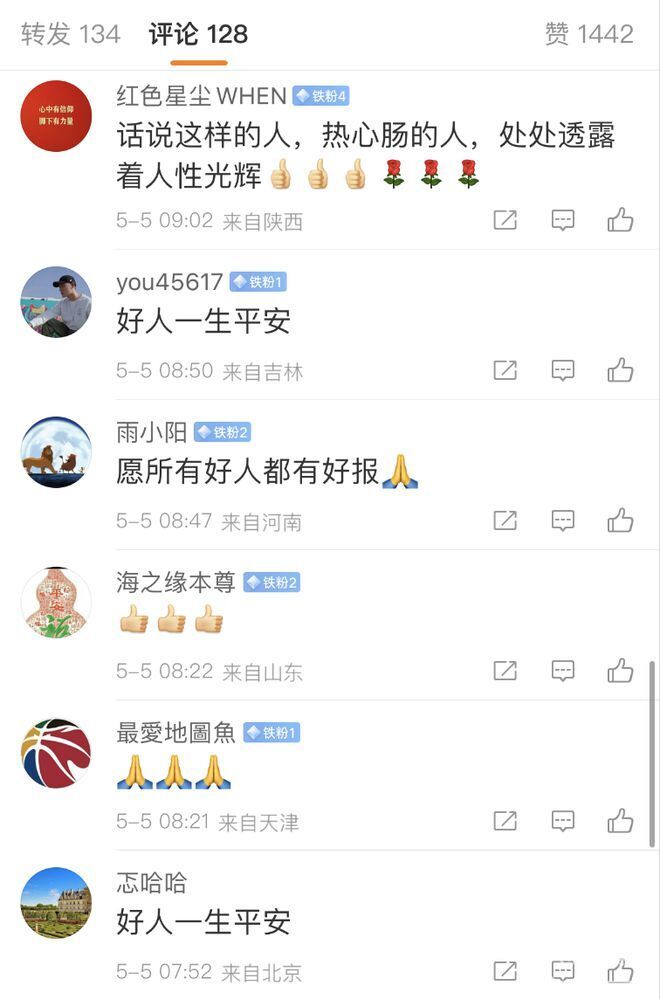
Task: Switch to the 转发 134 tab
Action: point(71,34)
